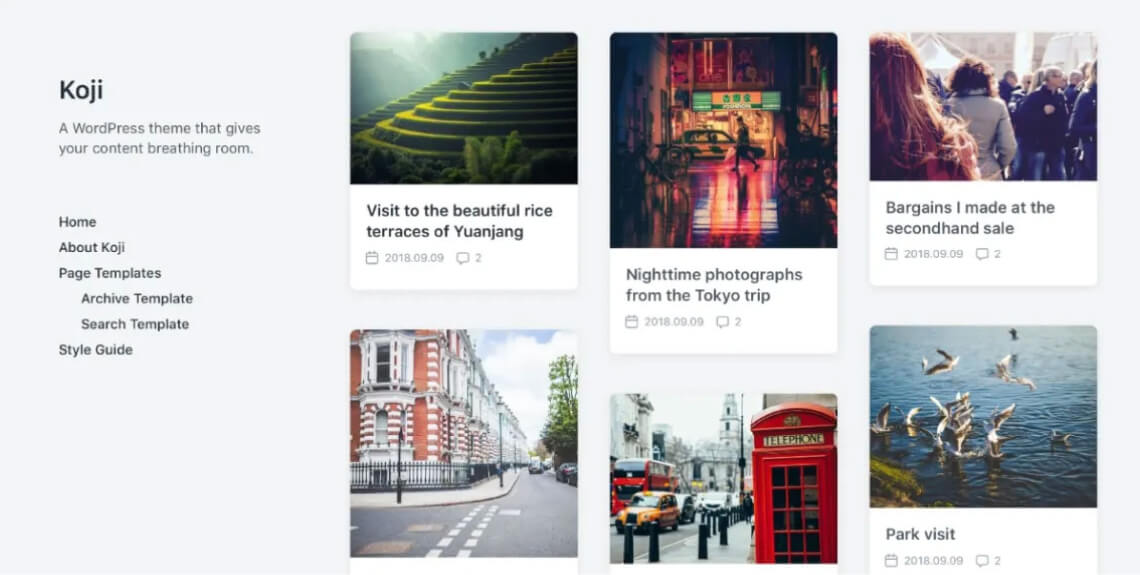Open Bargains at the secondhand sale post
Screen dimensions: 1140x575
point(969,218)
